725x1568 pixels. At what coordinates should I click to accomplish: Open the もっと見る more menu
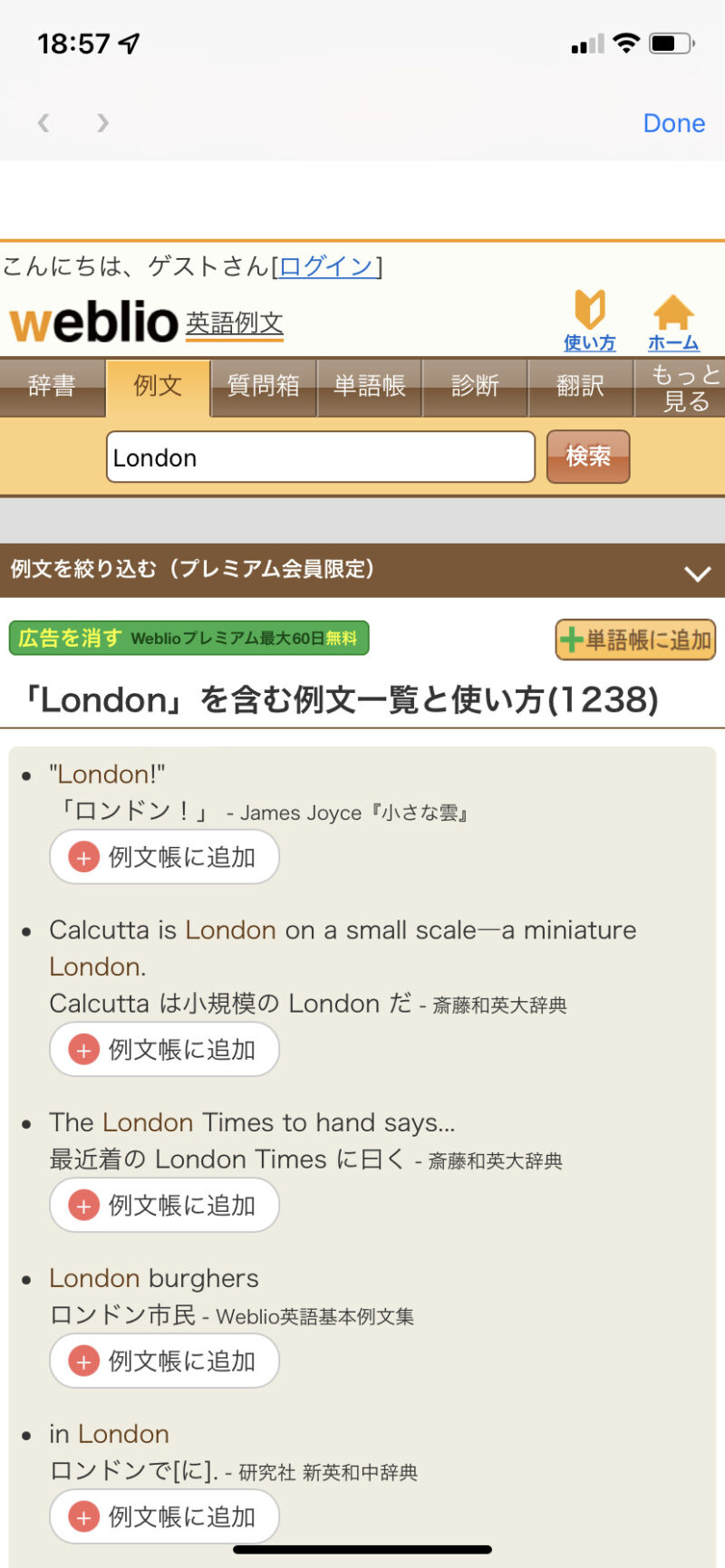click(x=685, y=387)
